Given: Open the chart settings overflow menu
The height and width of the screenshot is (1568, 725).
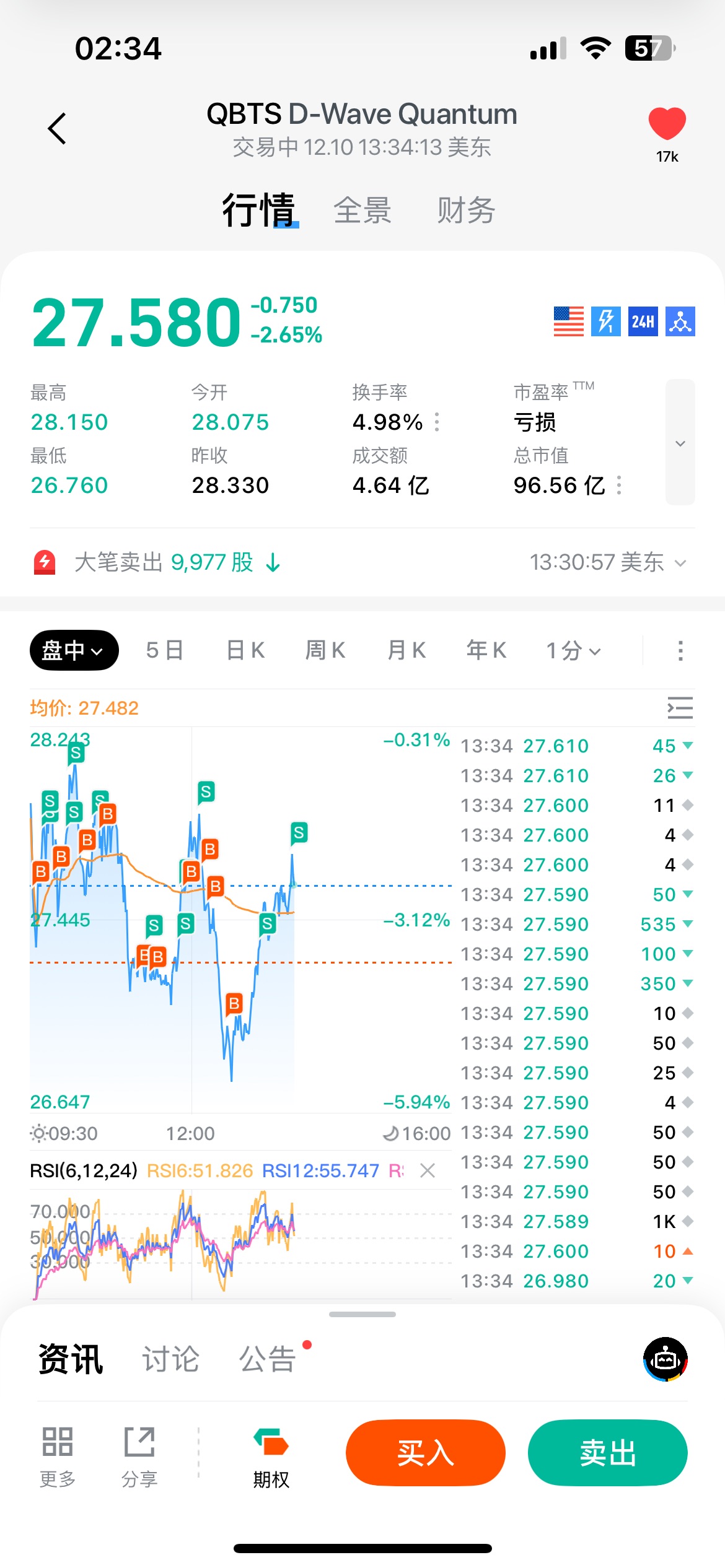Looking at the screenshot, I should [680, 650].
